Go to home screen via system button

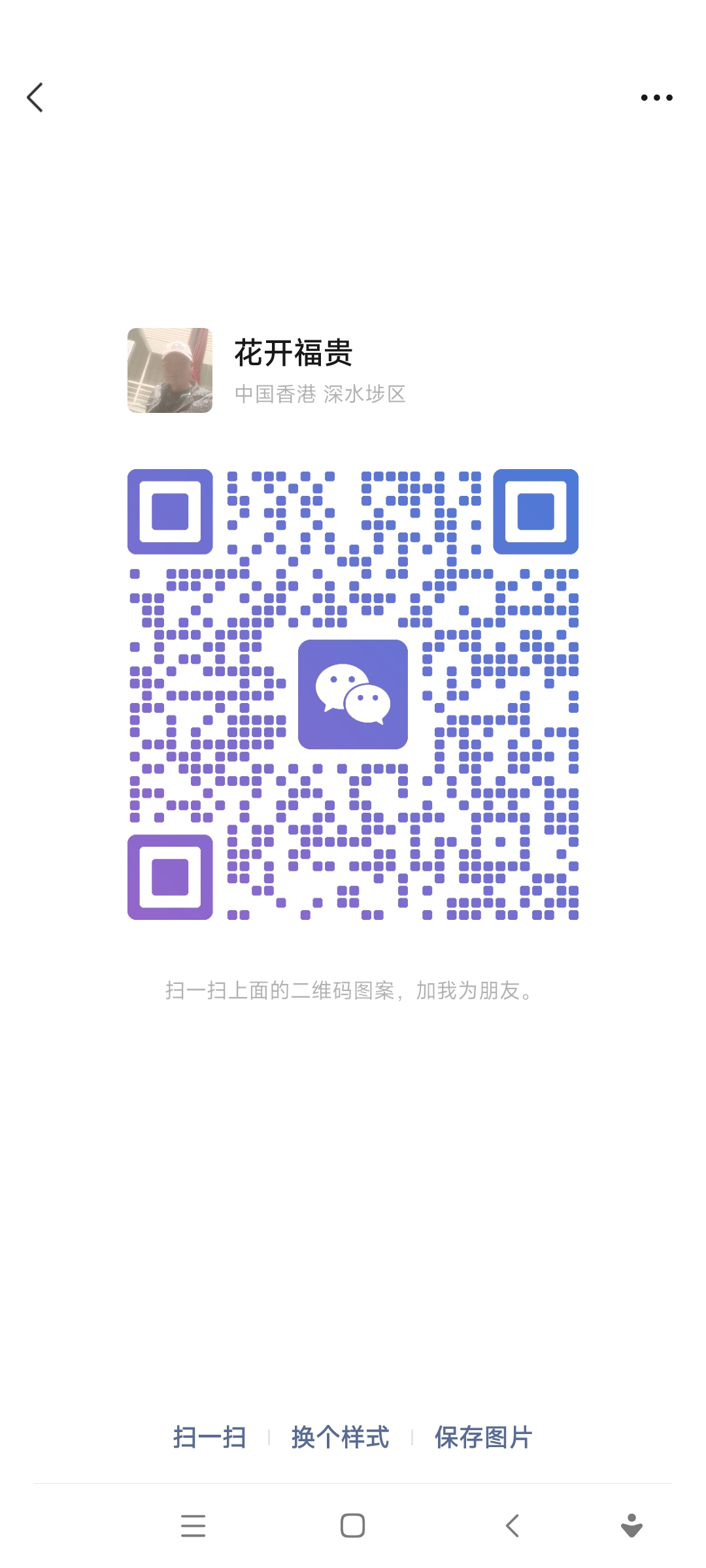click(x=353, y=1526)
